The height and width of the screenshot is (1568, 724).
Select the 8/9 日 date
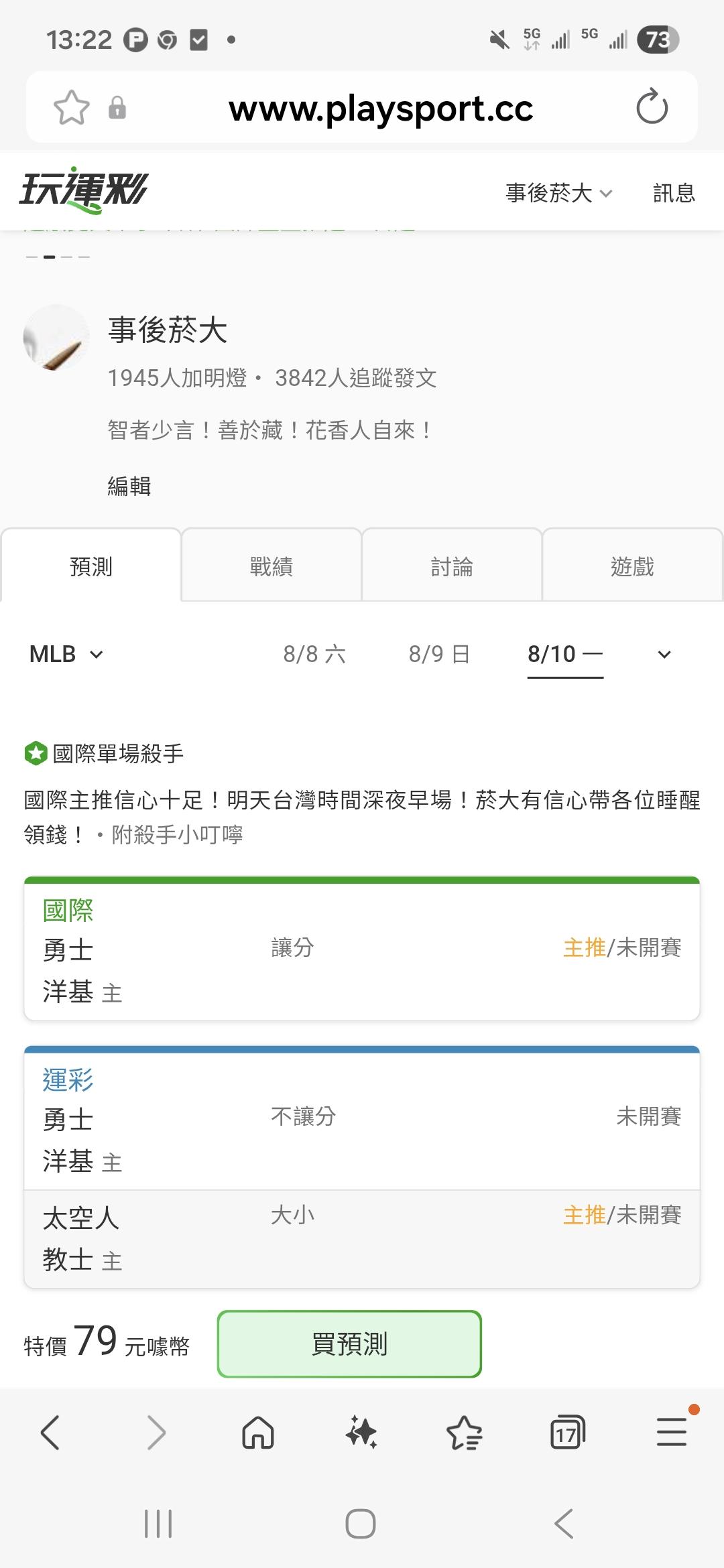[x=439, y=654]
